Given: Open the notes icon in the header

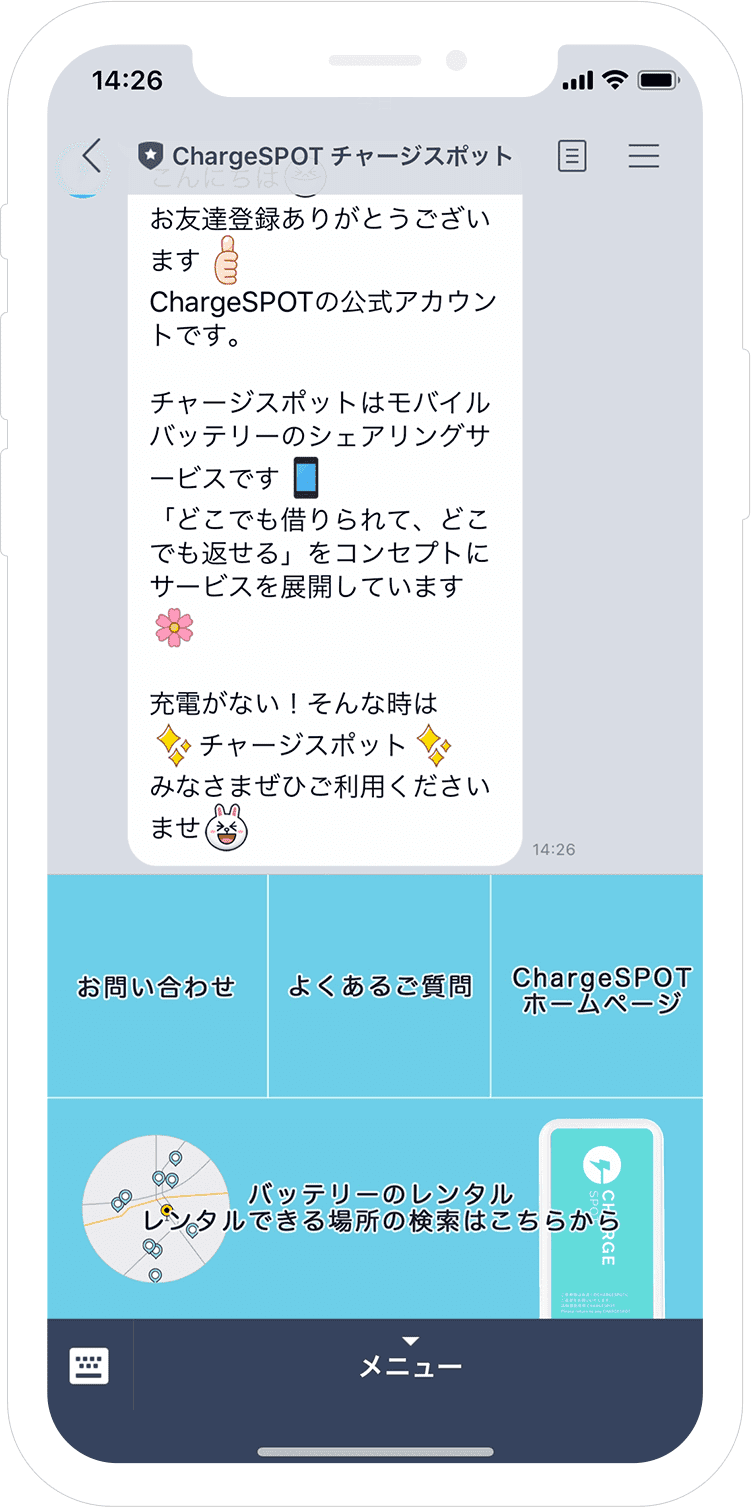Looking at the screenshot, I should click(572, 156).
